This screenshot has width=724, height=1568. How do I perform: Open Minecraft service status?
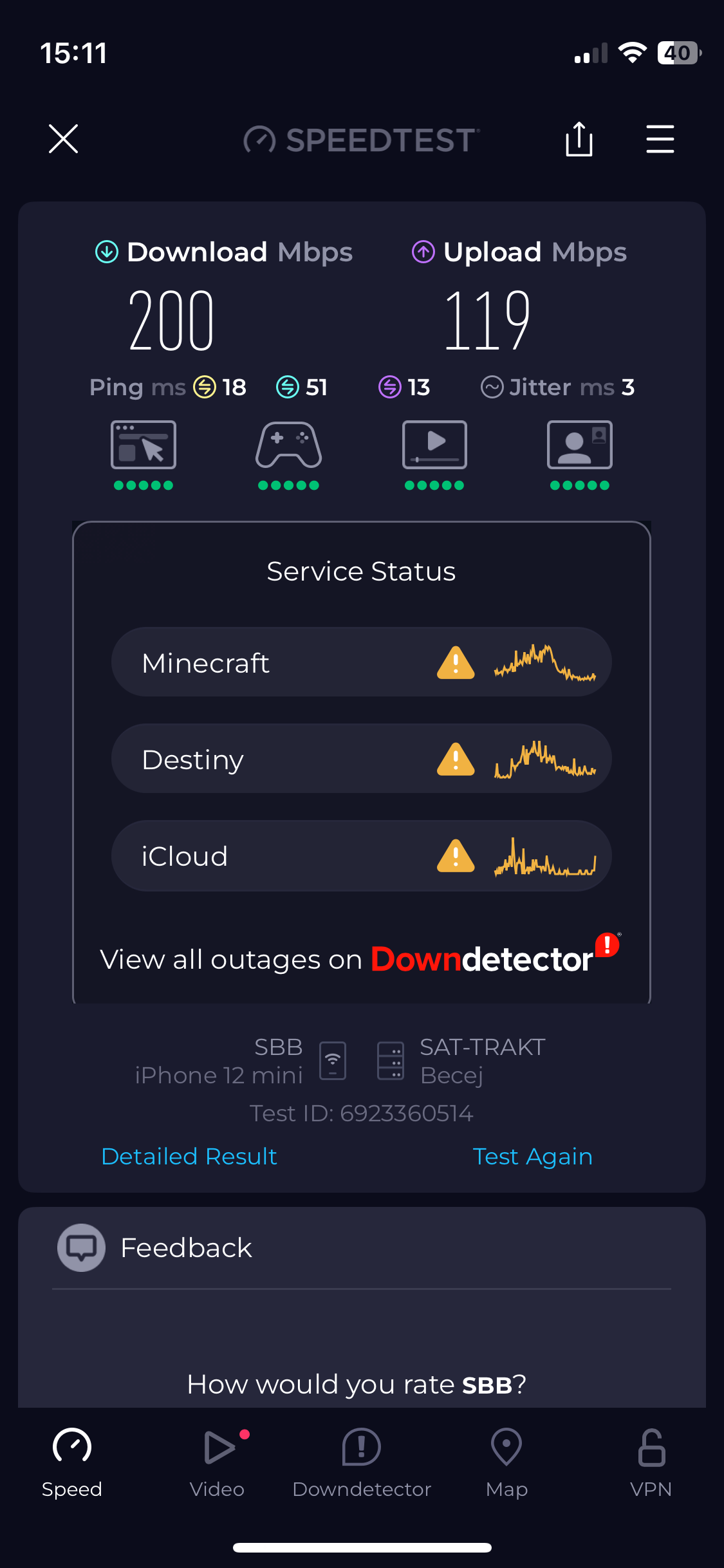(x=361, y=662)
